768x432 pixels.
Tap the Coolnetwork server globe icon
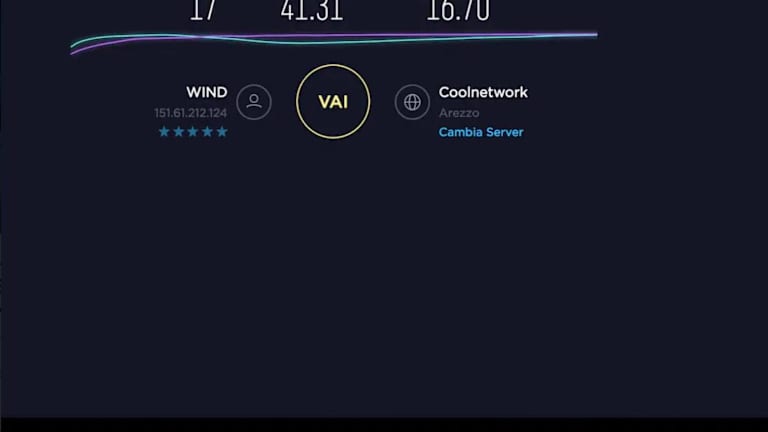412,102
